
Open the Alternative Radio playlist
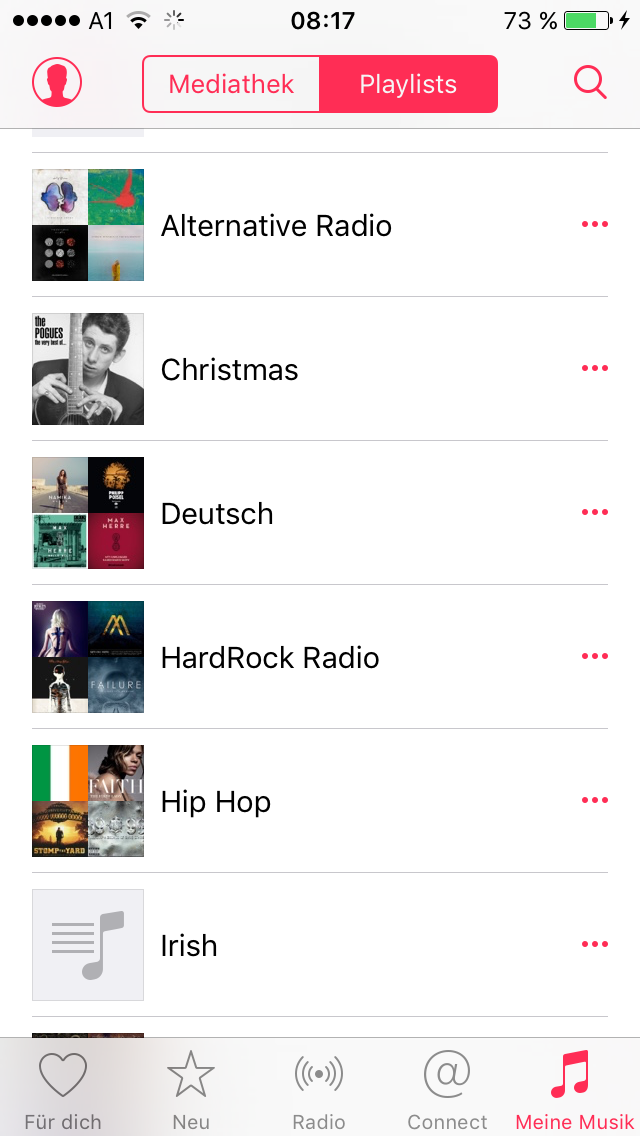pos(276,226)
